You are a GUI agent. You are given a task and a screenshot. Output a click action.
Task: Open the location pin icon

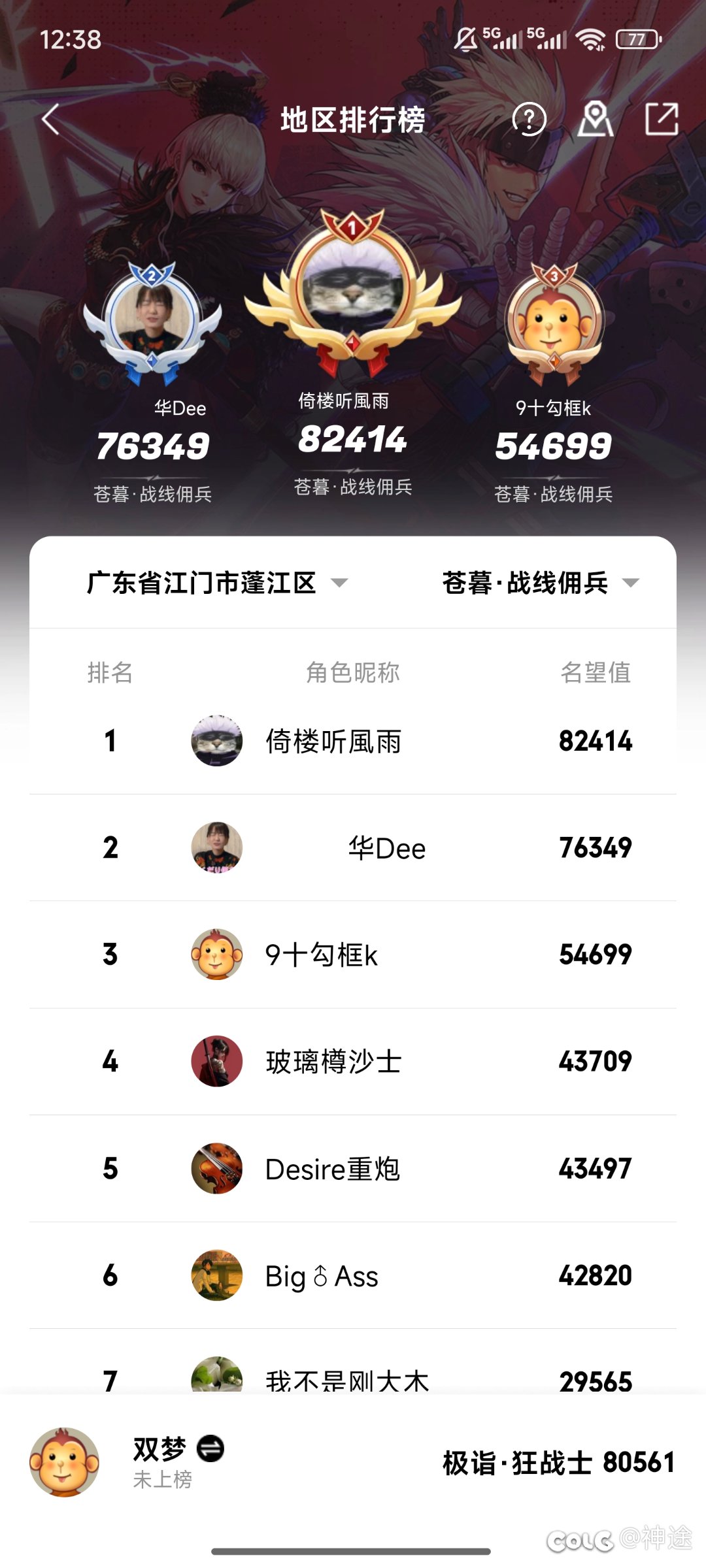(595, 120)
